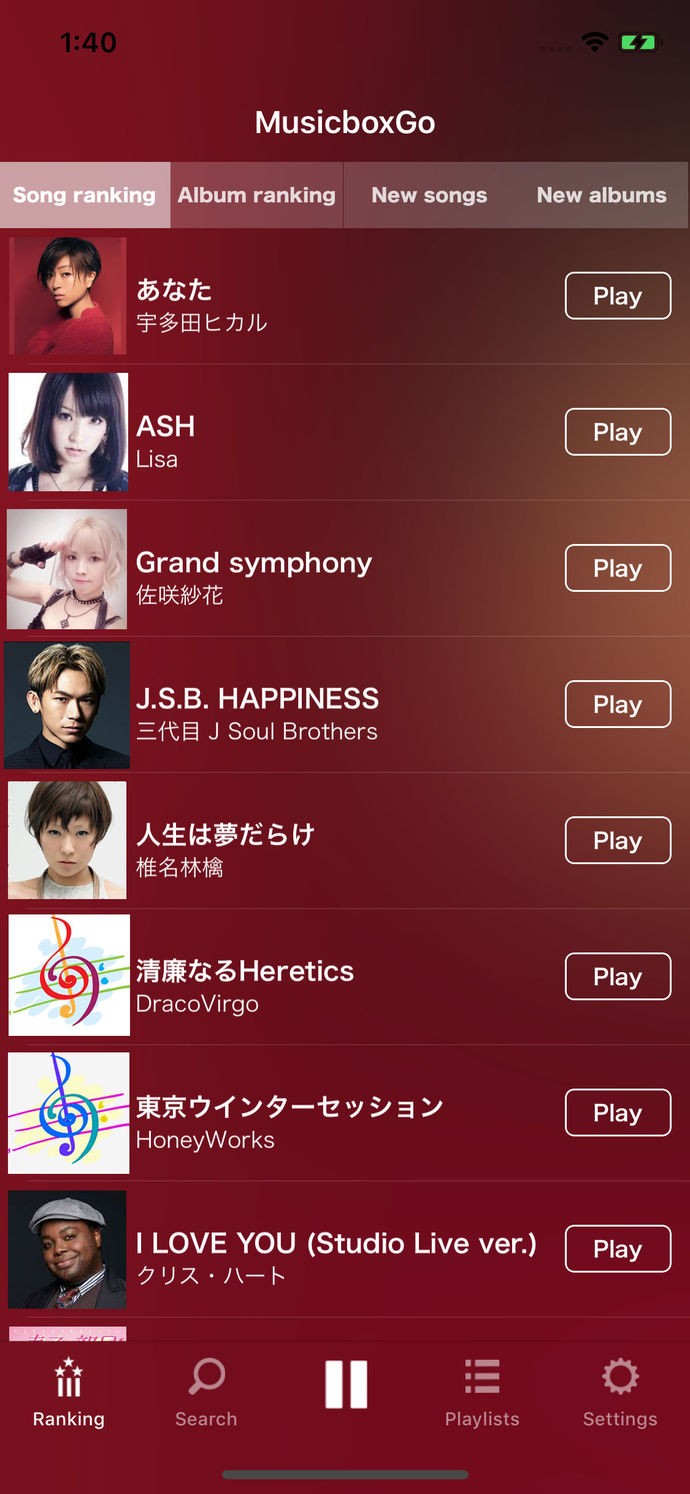The image size is (690, 1494).
Task: Play 清廉なるHeretics by DracoVirgo
Action: (617, 976)
